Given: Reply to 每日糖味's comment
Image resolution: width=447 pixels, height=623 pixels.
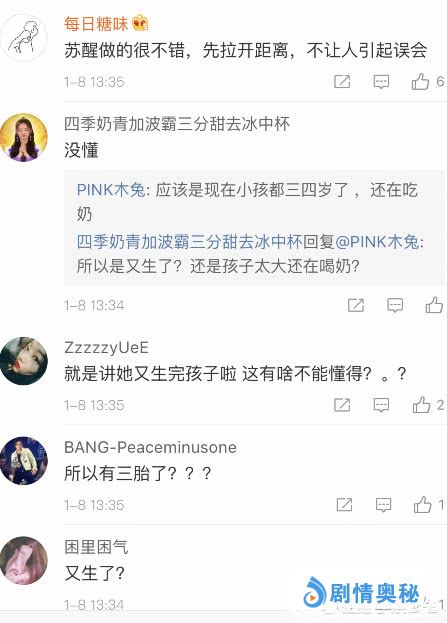Looking at the screenshot, I should (x=381, y=82).
